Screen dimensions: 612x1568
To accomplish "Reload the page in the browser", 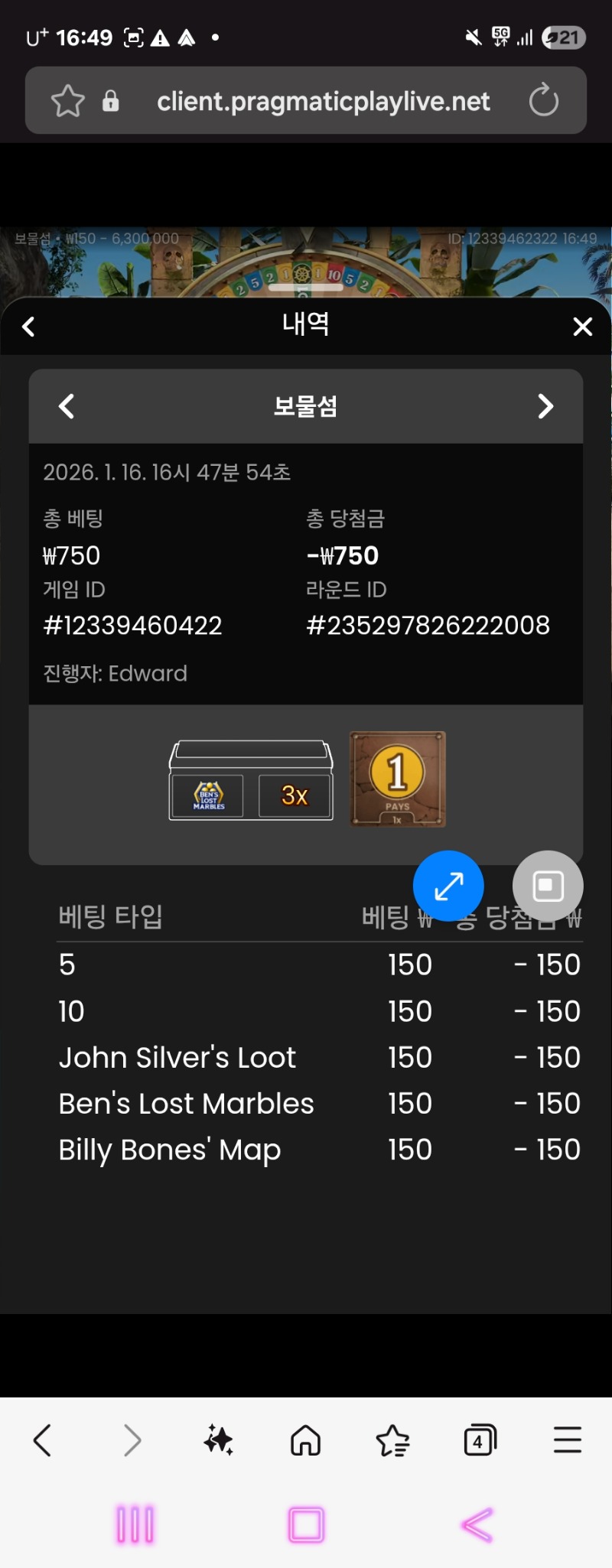I will point(544,100).
